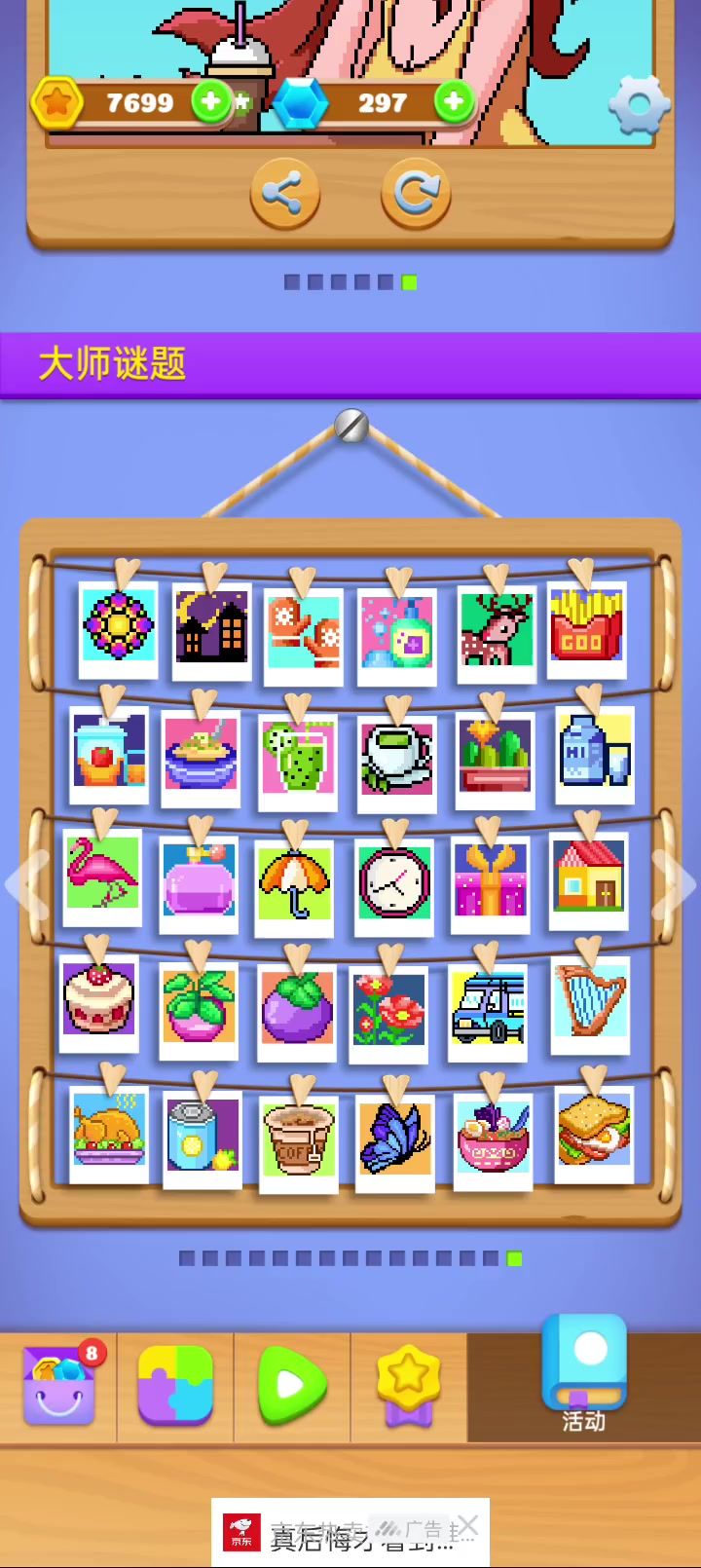Close the bottom advertisement banner
701x1568 pixels.
[467, 1525]
